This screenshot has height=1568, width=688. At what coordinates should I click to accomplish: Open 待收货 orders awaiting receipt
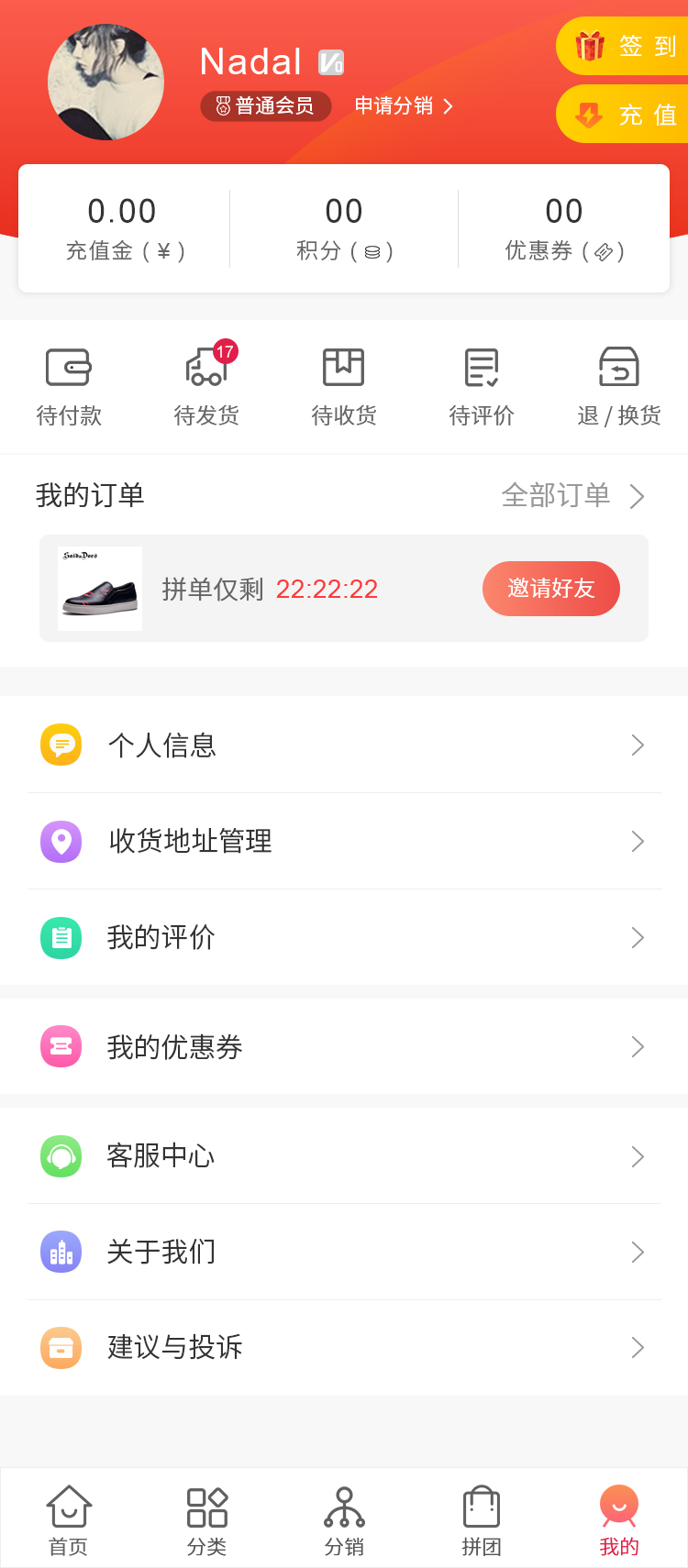344,387
